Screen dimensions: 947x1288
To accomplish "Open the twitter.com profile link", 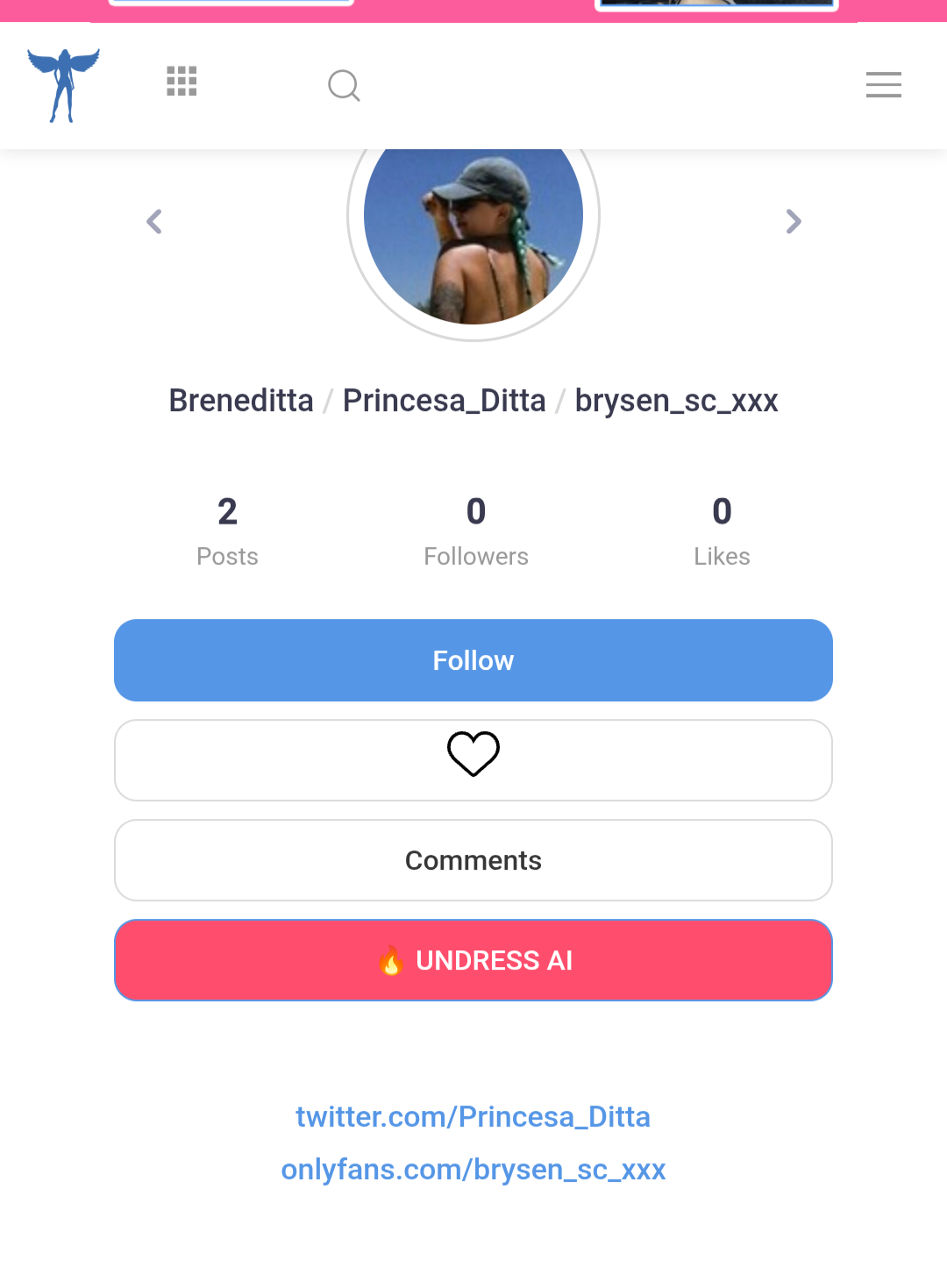I will [x=473, y=1117].
